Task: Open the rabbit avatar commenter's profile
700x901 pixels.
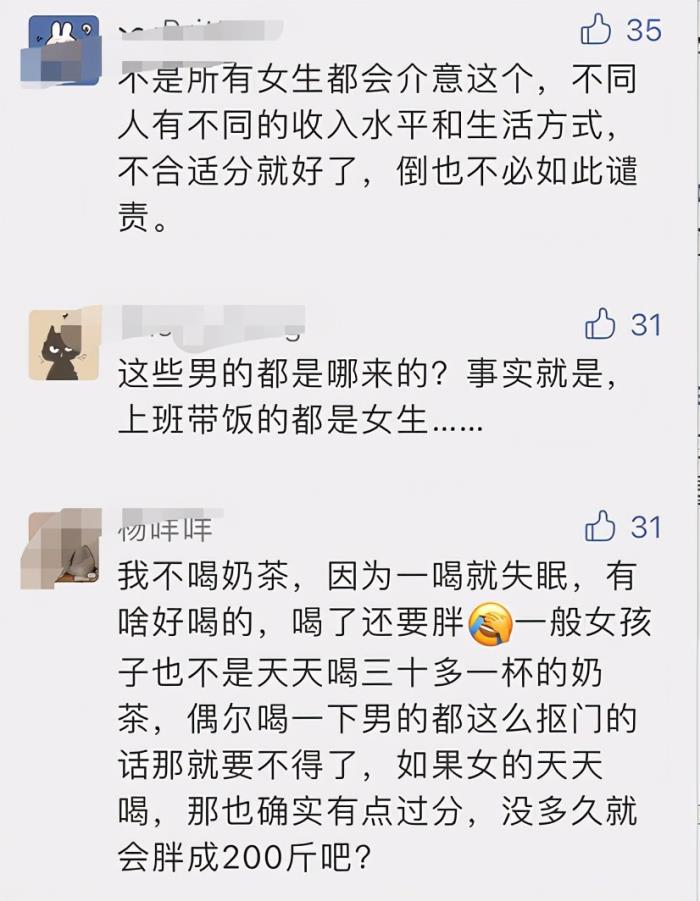Action: pos(60,42)
